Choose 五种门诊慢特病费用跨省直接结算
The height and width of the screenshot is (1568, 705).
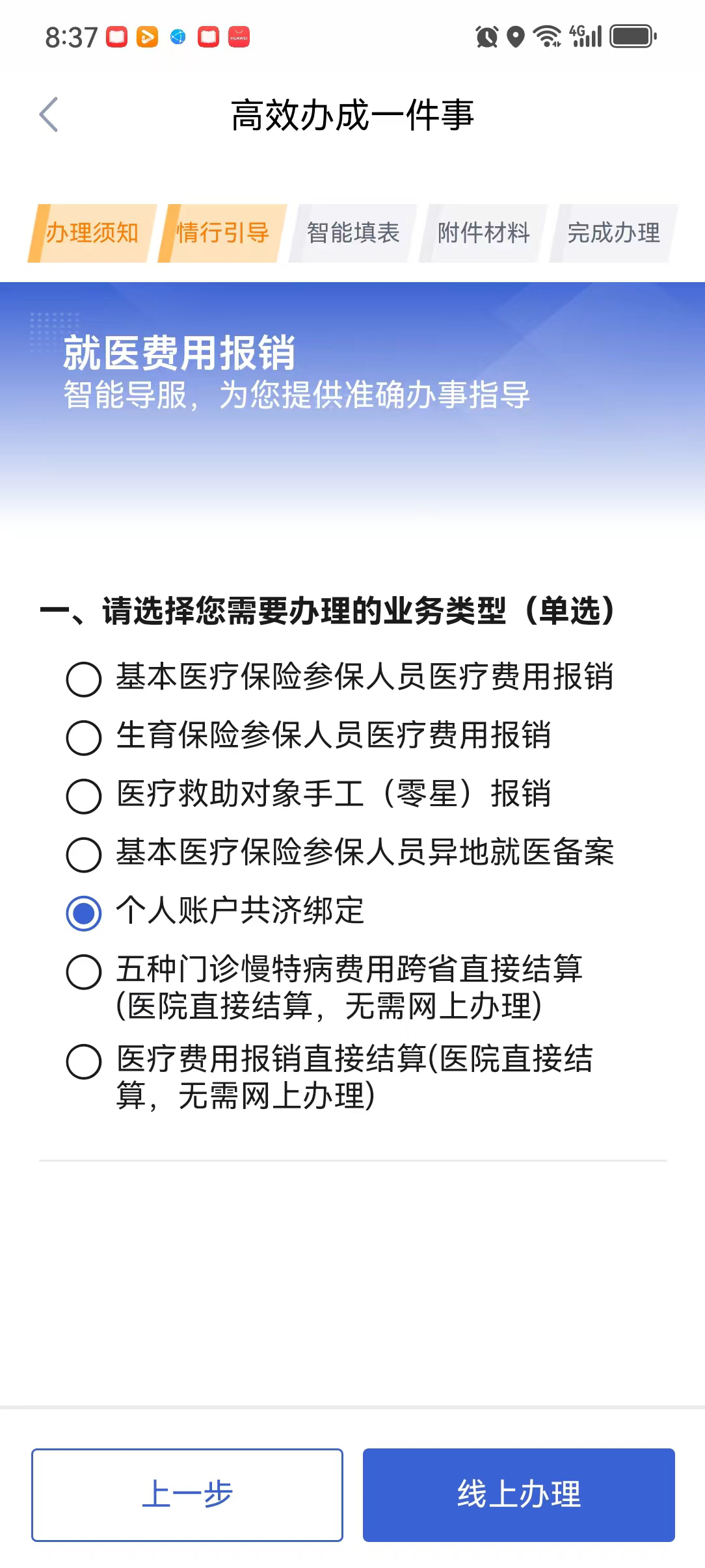[x=84, y=971]
